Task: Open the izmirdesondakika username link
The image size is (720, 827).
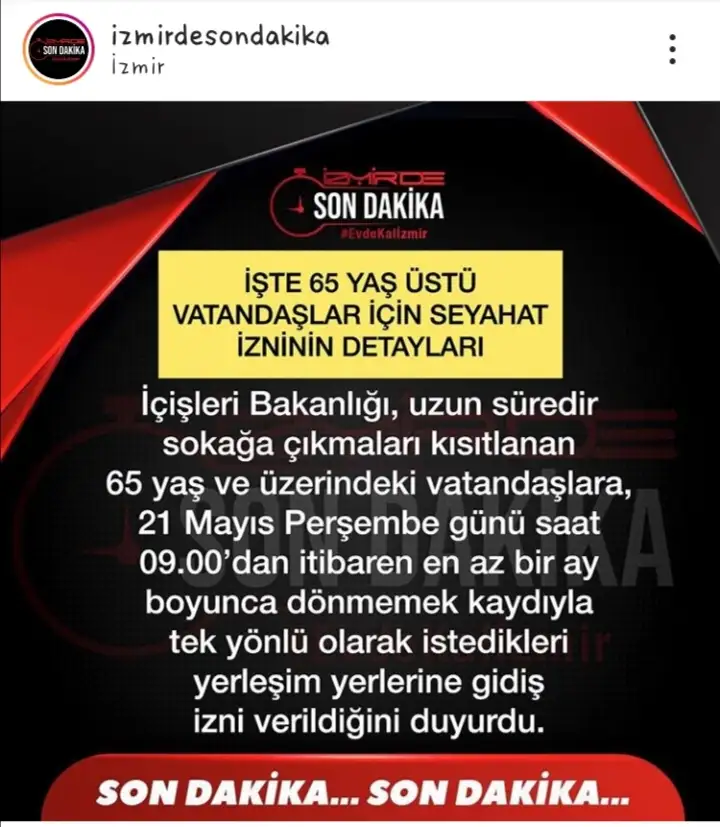Action: coord(220,37)
